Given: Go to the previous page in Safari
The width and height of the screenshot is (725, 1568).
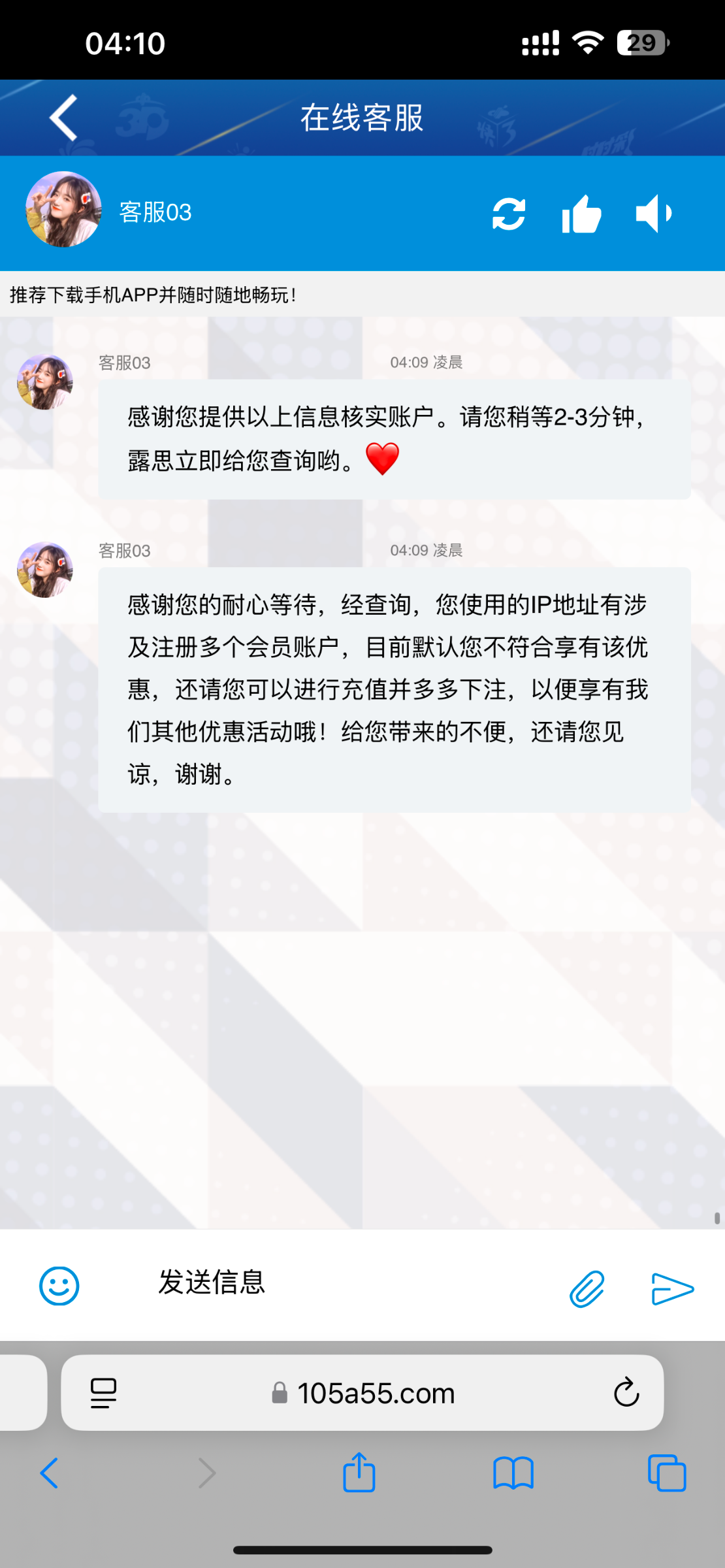Looking at the screenshot, I should [x=50, y=1473].
